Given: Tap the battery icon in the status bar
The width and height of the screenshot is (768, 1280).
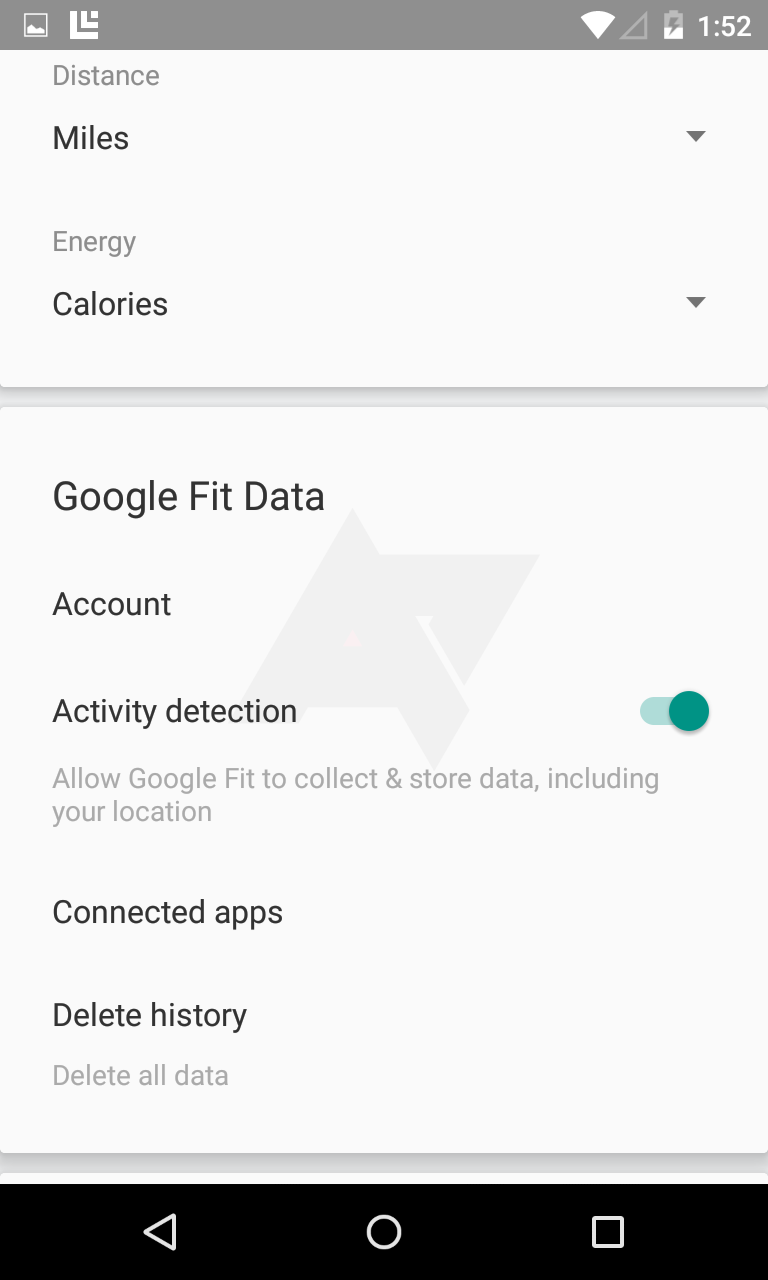Looking at the screenshot, I should pos(674,25).
